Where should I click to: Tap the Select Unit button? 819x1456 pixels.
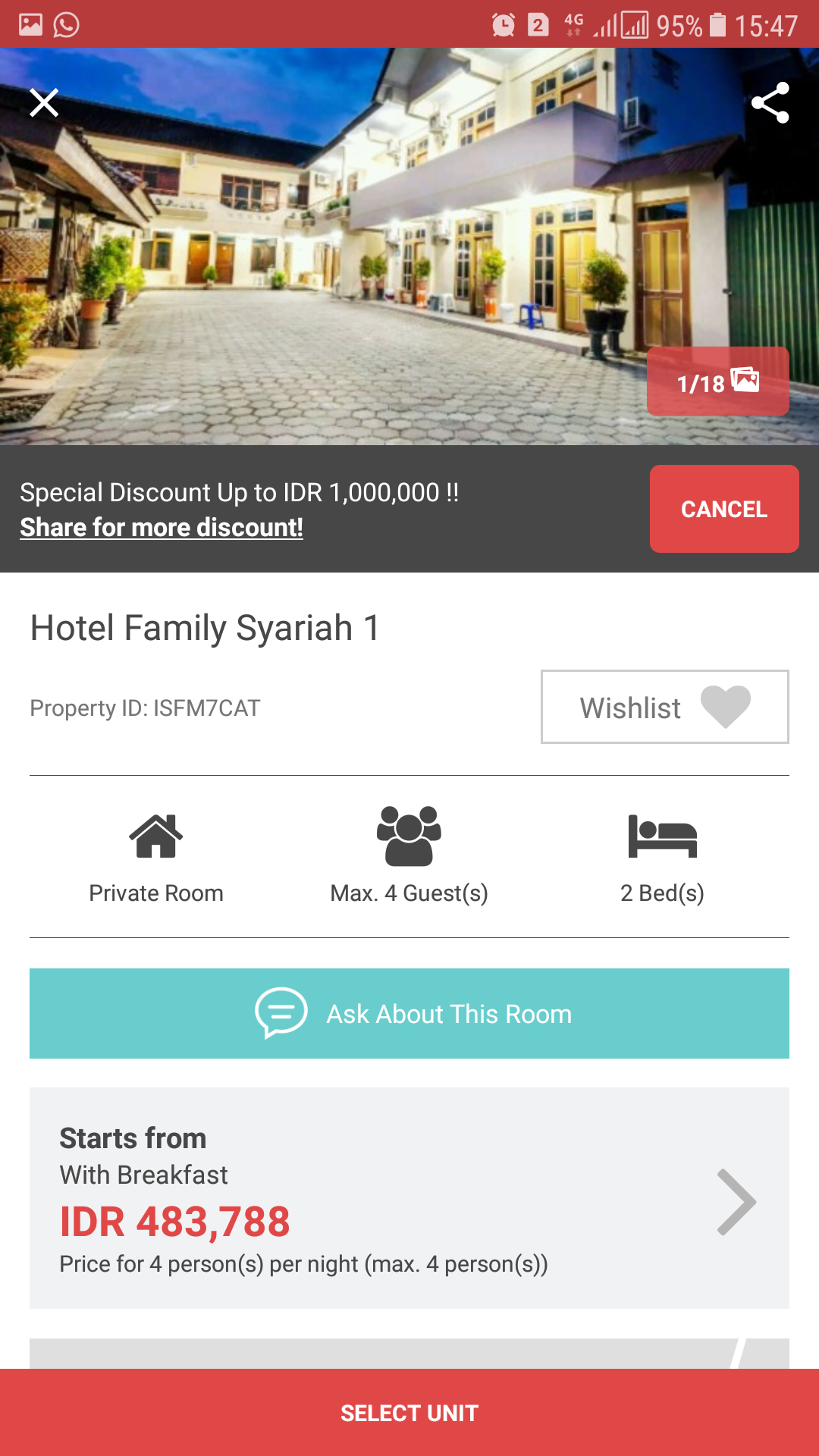(409, 1412)
